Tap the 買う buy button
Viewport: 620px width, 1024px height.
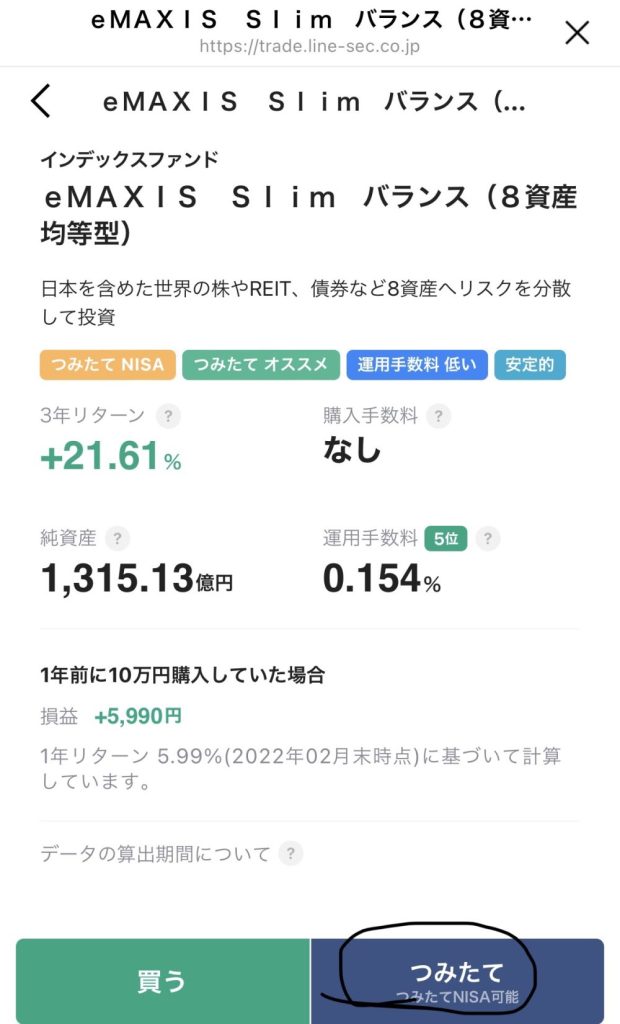(163, 980)
